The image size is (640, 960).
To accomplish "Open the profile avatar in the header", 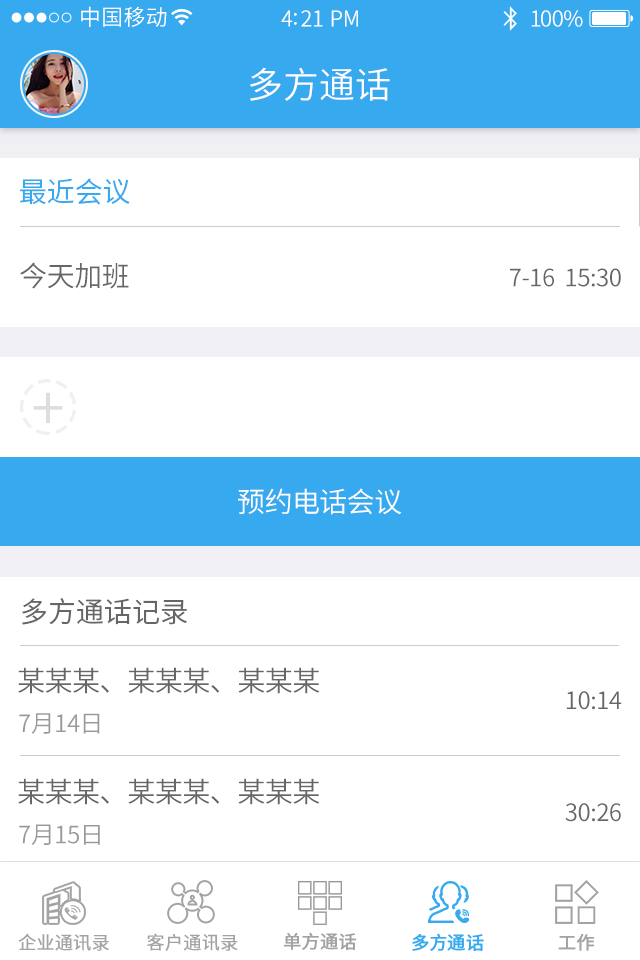I will coord(54,84).
